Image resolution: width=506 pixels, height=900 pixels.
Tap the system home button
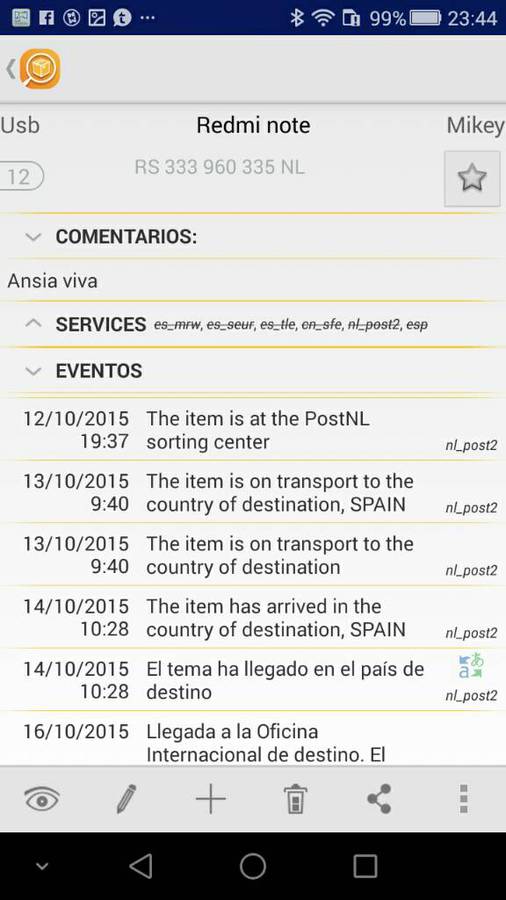pyautogui.click(x=252, y=866)
